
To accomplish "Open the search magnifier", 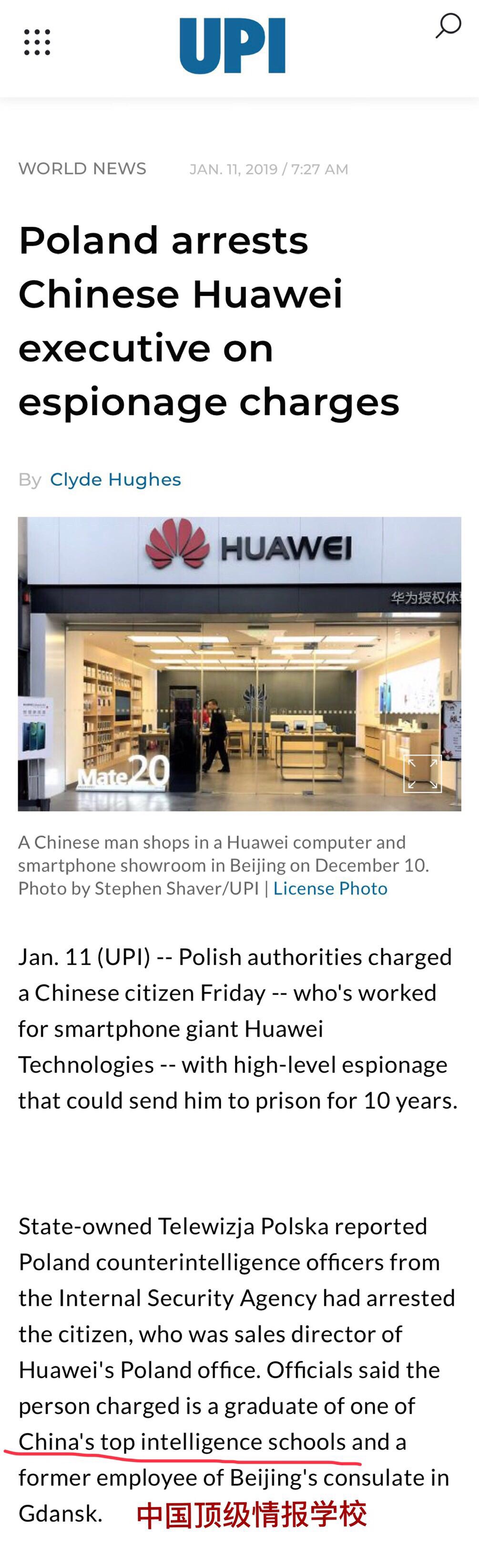I will [x=448, y=26].
